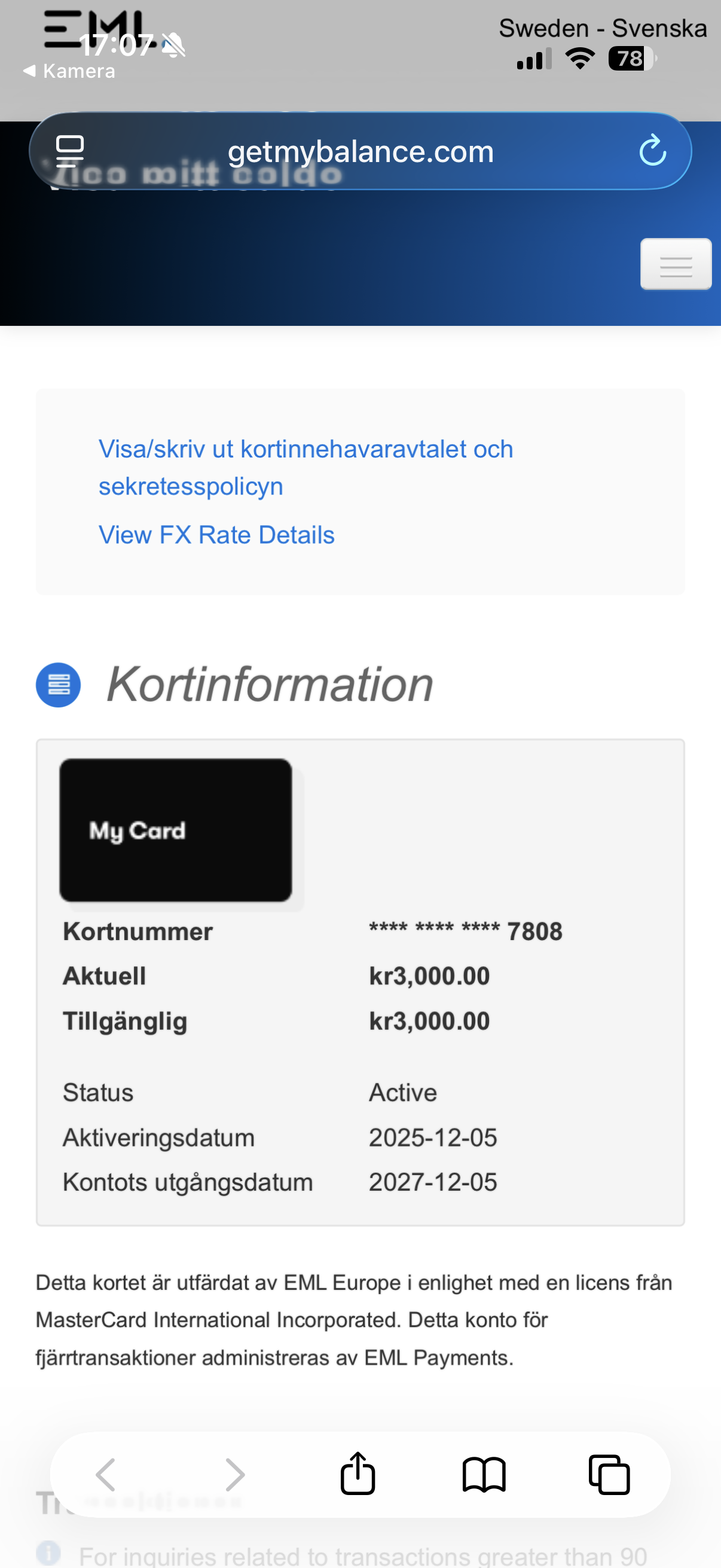Reload the getmybalance.com page

pyautogui.click(x=652, y=151)
